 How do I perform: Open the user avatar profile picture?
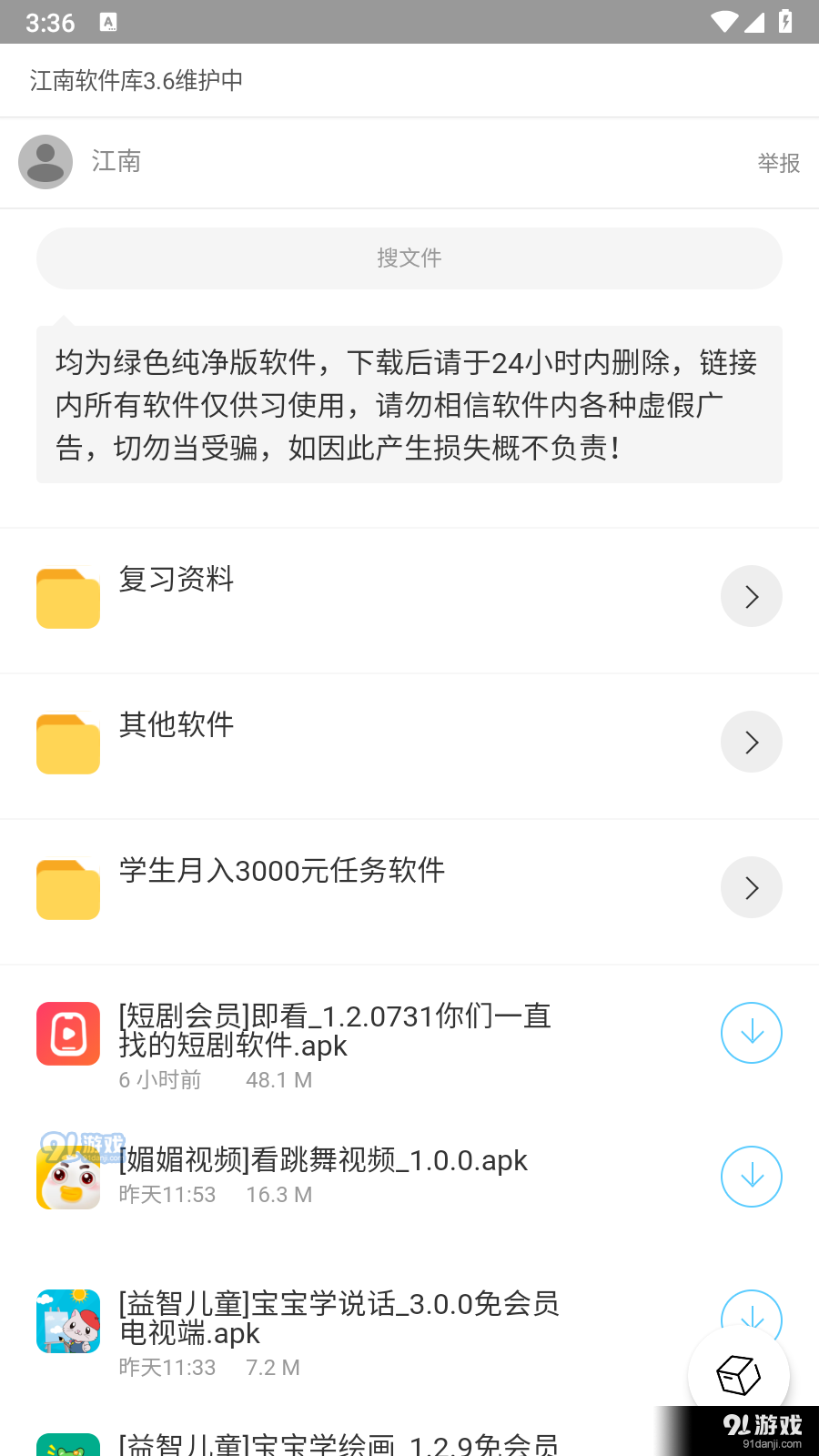point(45,161)
